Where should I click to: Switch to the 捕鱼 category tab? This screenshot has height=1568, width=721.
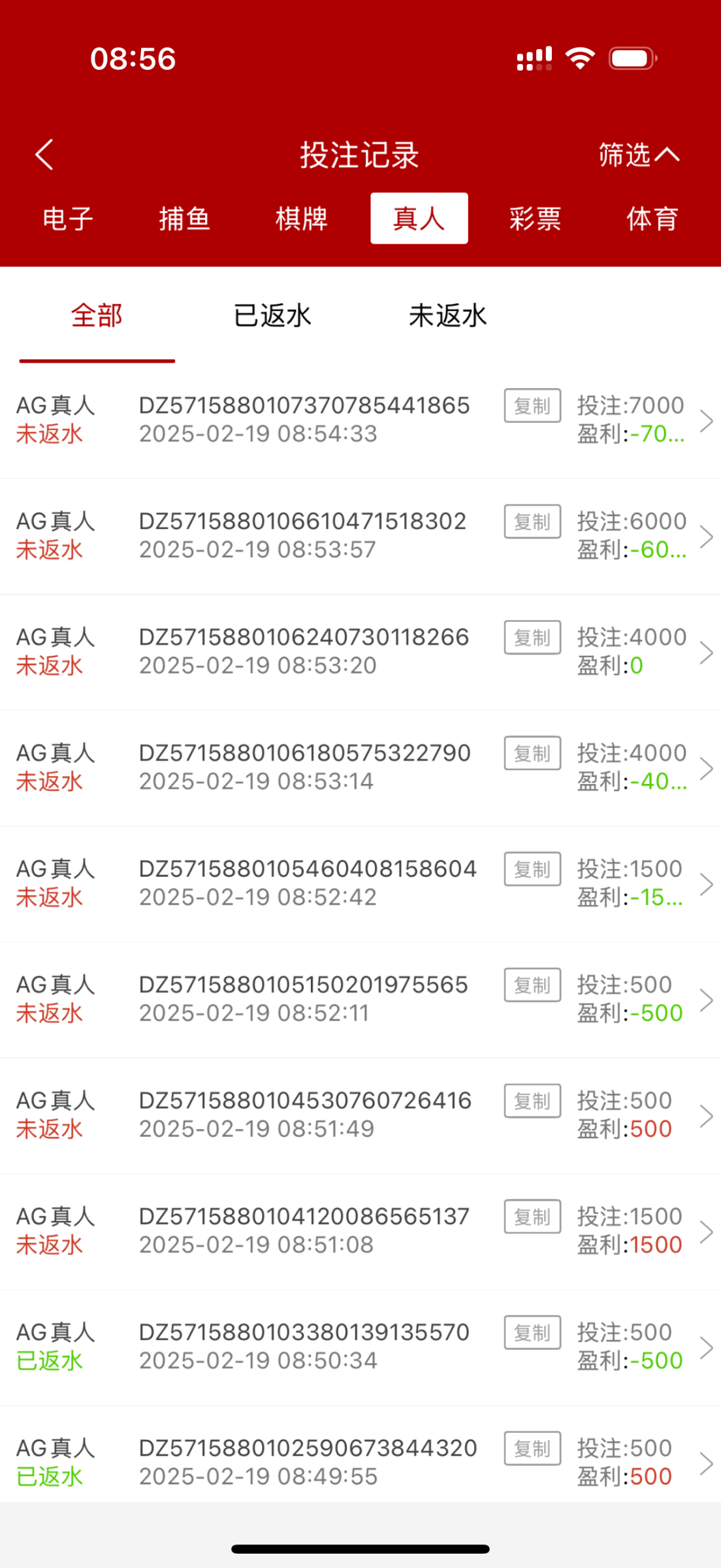[x=185, y=219]
